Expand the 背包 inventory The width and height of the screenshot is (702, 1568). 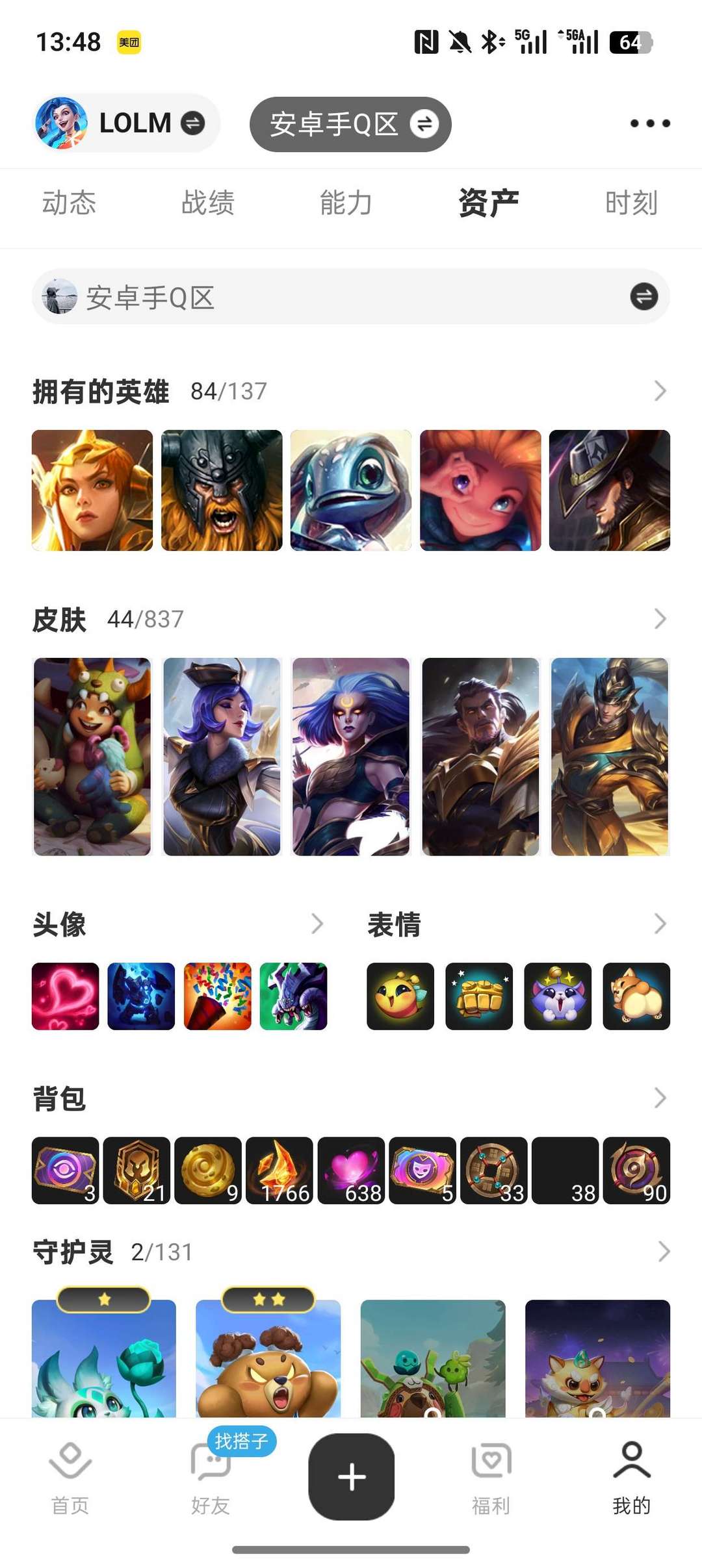point(660,1098)
